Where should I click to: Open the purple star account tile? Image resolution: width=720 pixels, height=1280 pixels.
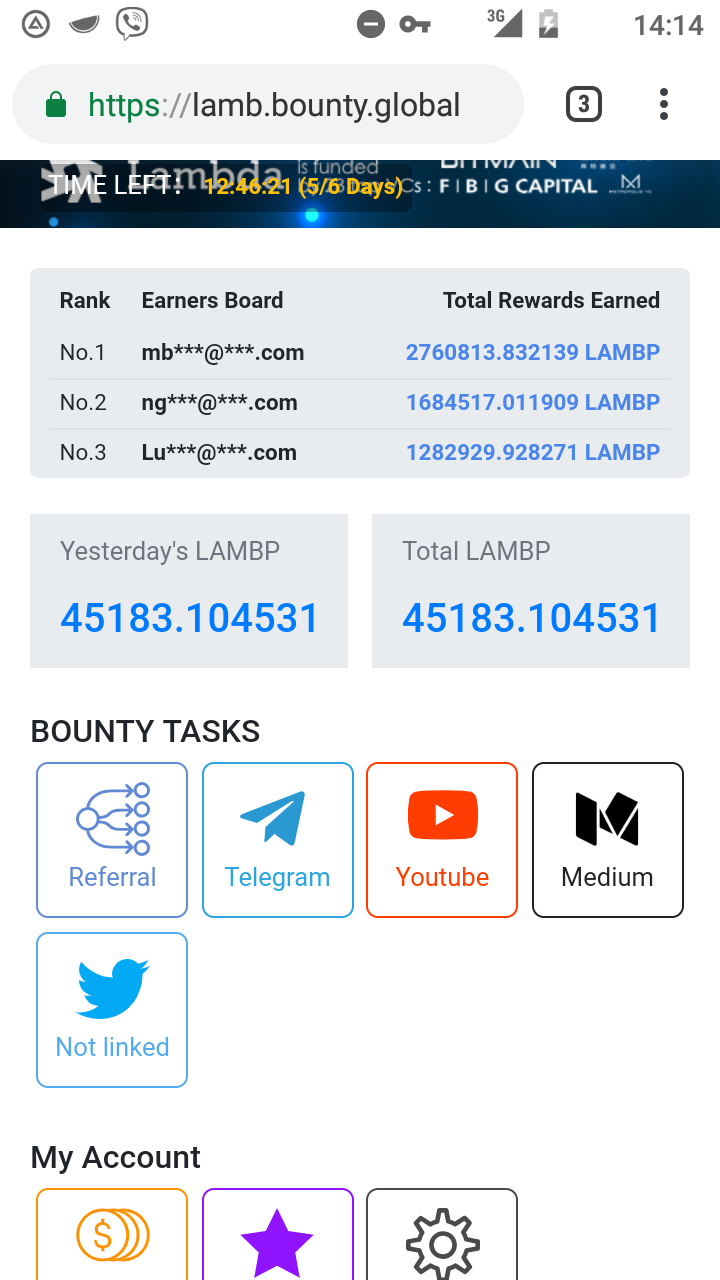tap(278, 1238)
